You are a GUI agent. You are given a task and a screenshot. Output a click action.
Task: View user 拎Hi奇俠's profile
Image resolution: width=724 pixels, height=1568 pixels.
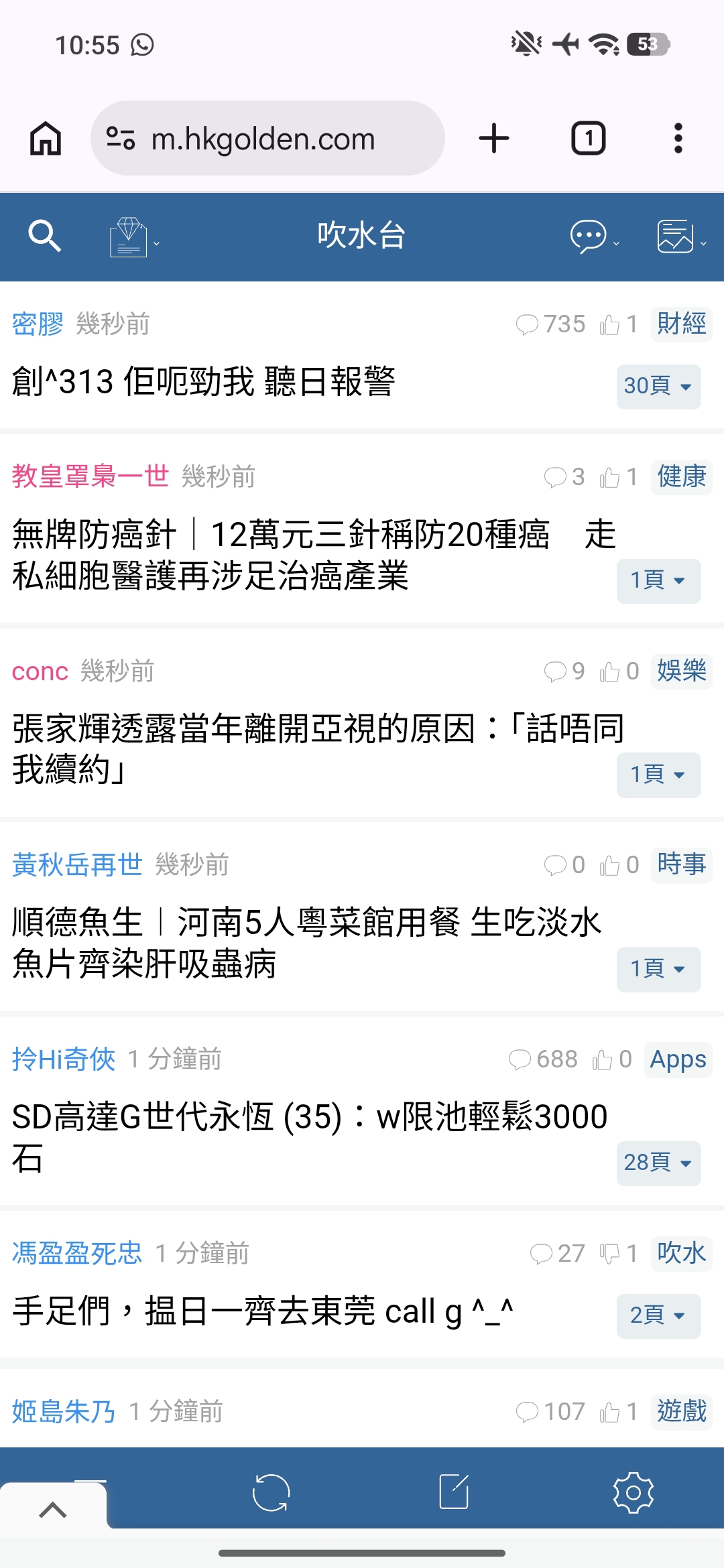(64, 1059)
